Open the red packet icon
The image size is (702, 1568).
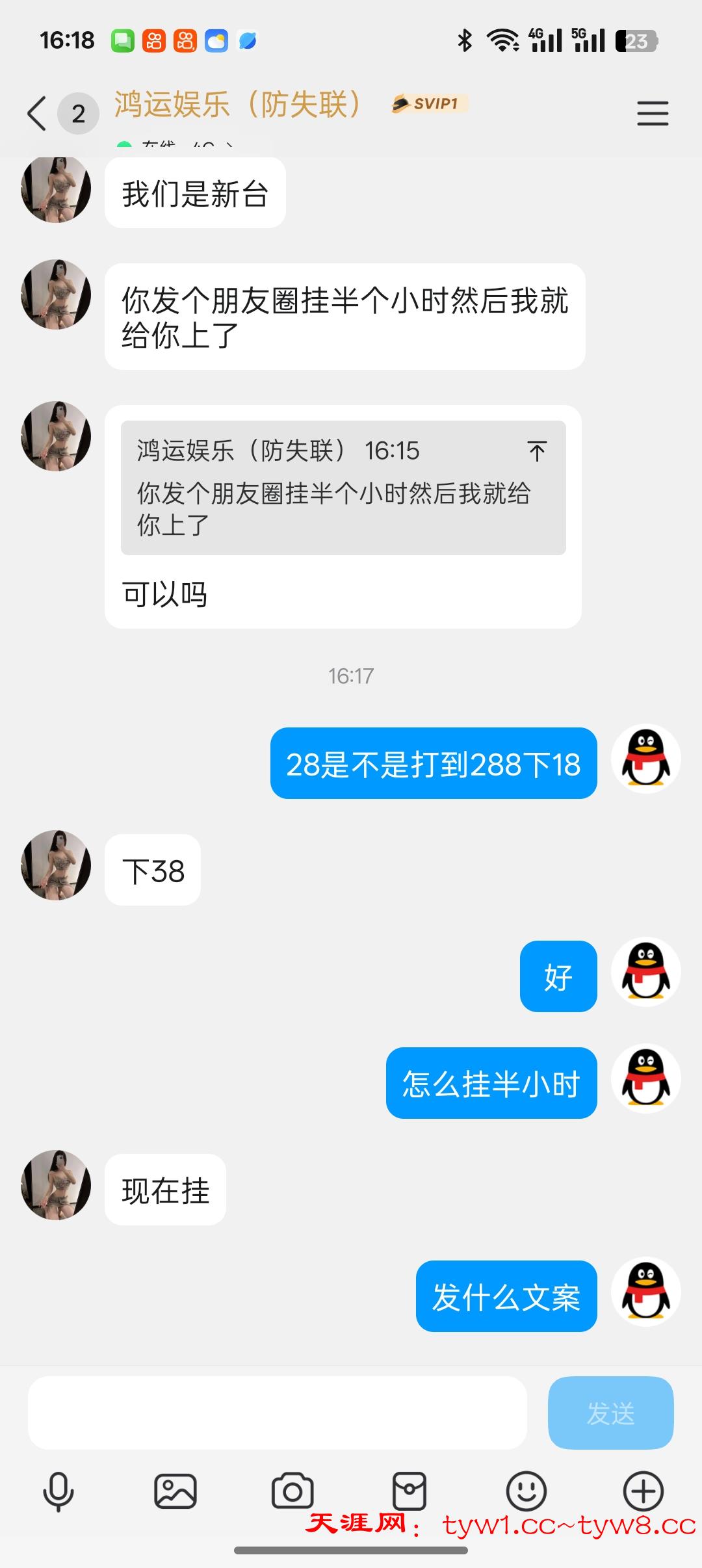(x=409, y=1491)
